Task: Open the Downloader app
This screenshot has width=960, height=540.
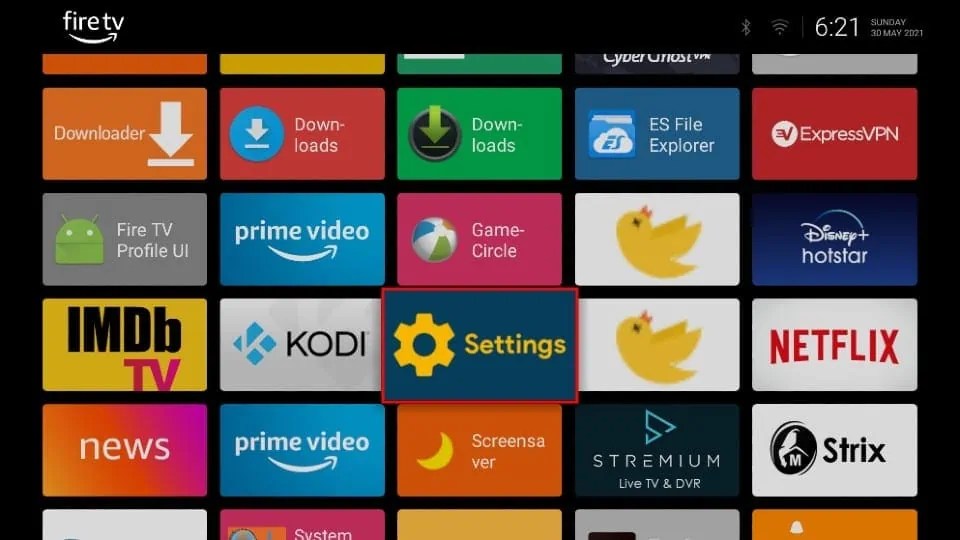Action: tap(124, 134)
